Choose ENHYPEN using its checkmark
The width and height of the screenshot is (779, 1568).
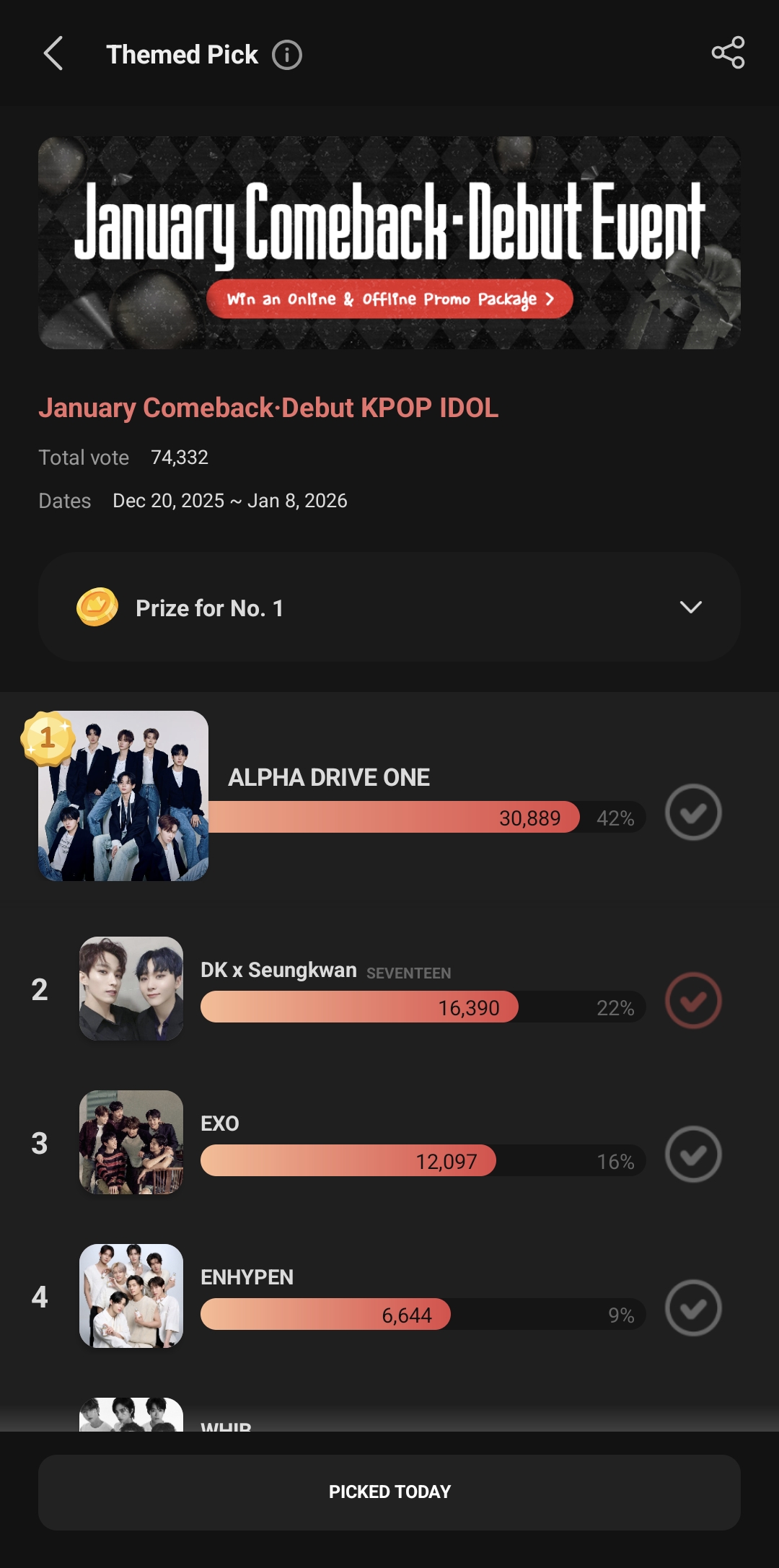pyautogui.click(x=692, y=1308)
